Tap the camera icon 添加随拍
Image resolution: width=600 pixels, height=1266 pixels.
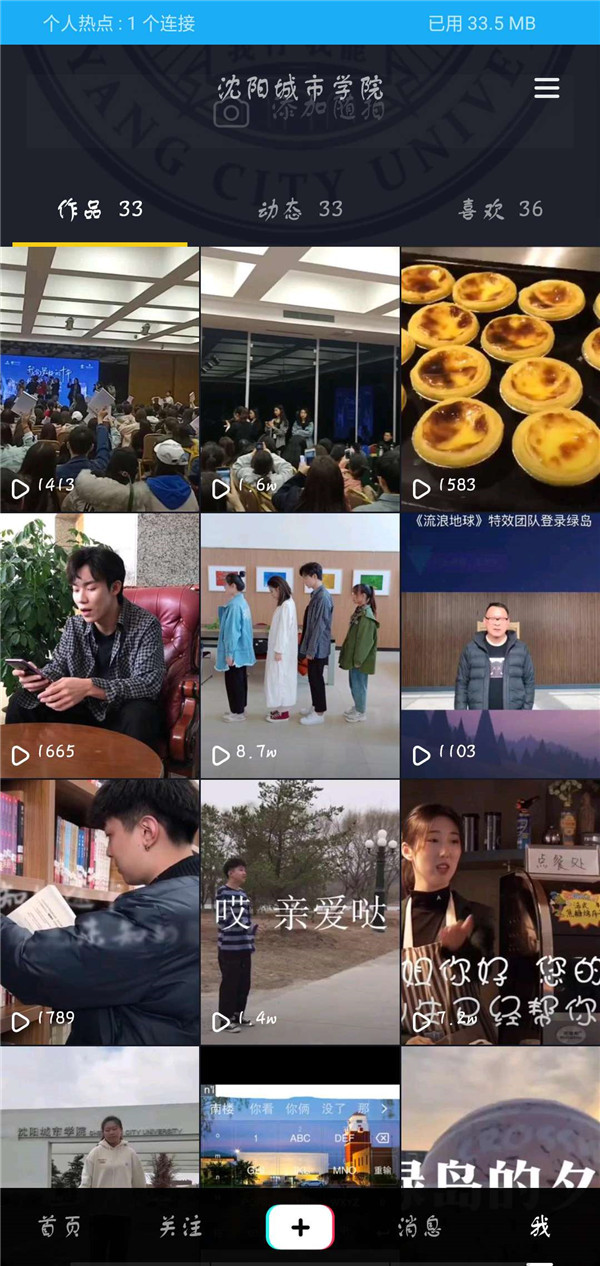point(232,112)
